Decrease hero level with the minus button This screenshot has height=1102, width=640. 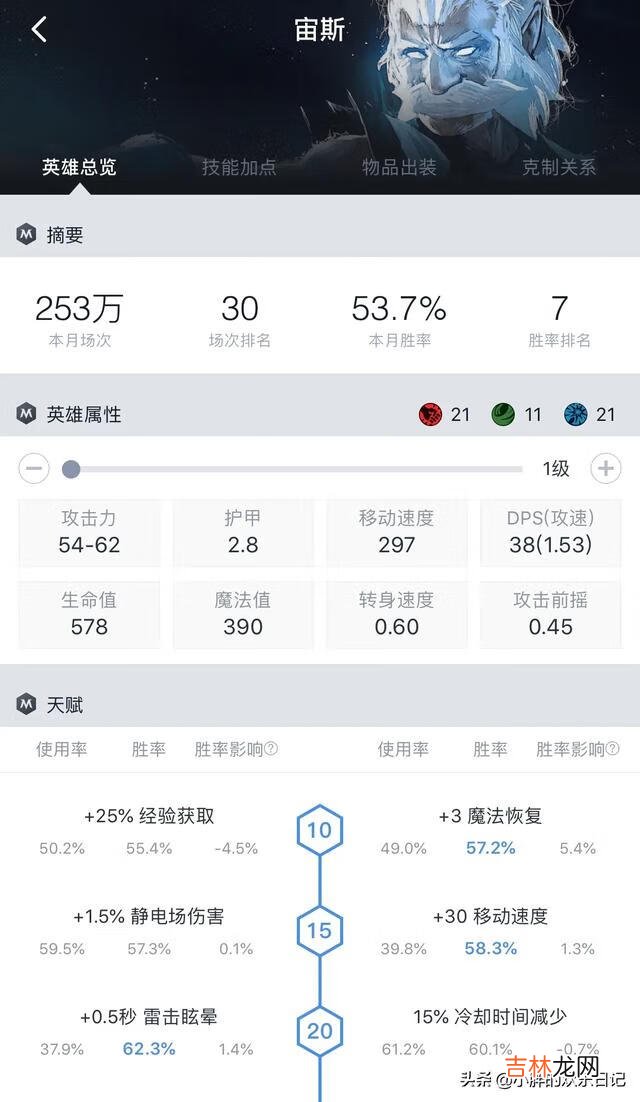tap(34, 468)
